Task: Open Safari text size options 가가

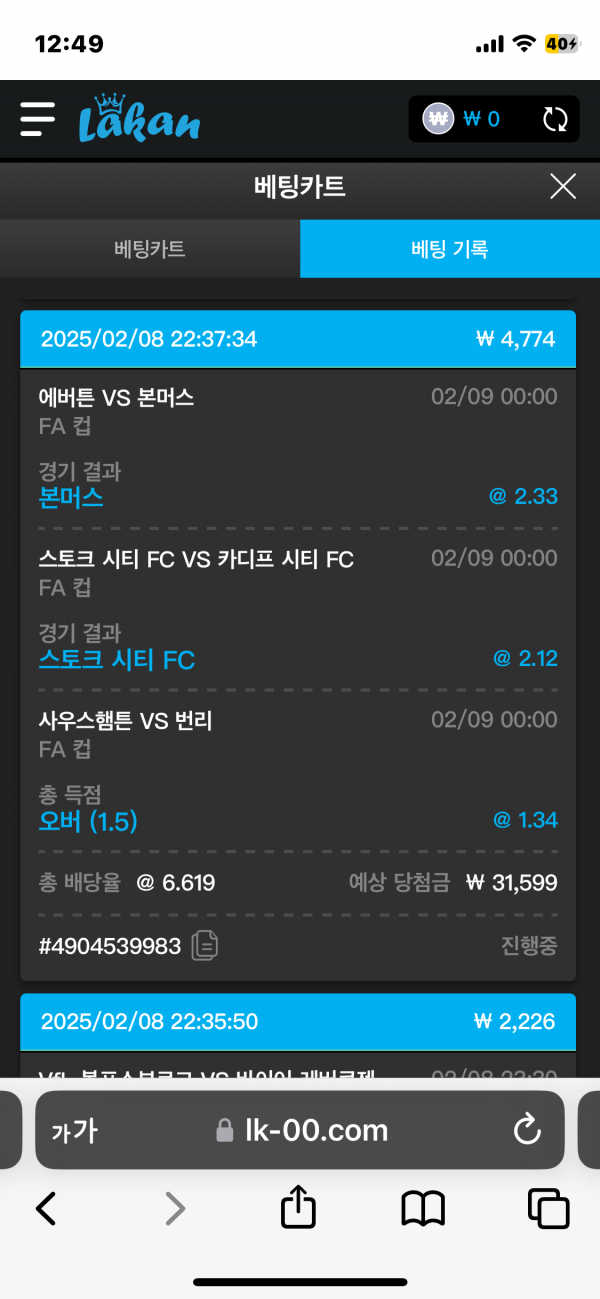Action: click(x=75, y=1130)
